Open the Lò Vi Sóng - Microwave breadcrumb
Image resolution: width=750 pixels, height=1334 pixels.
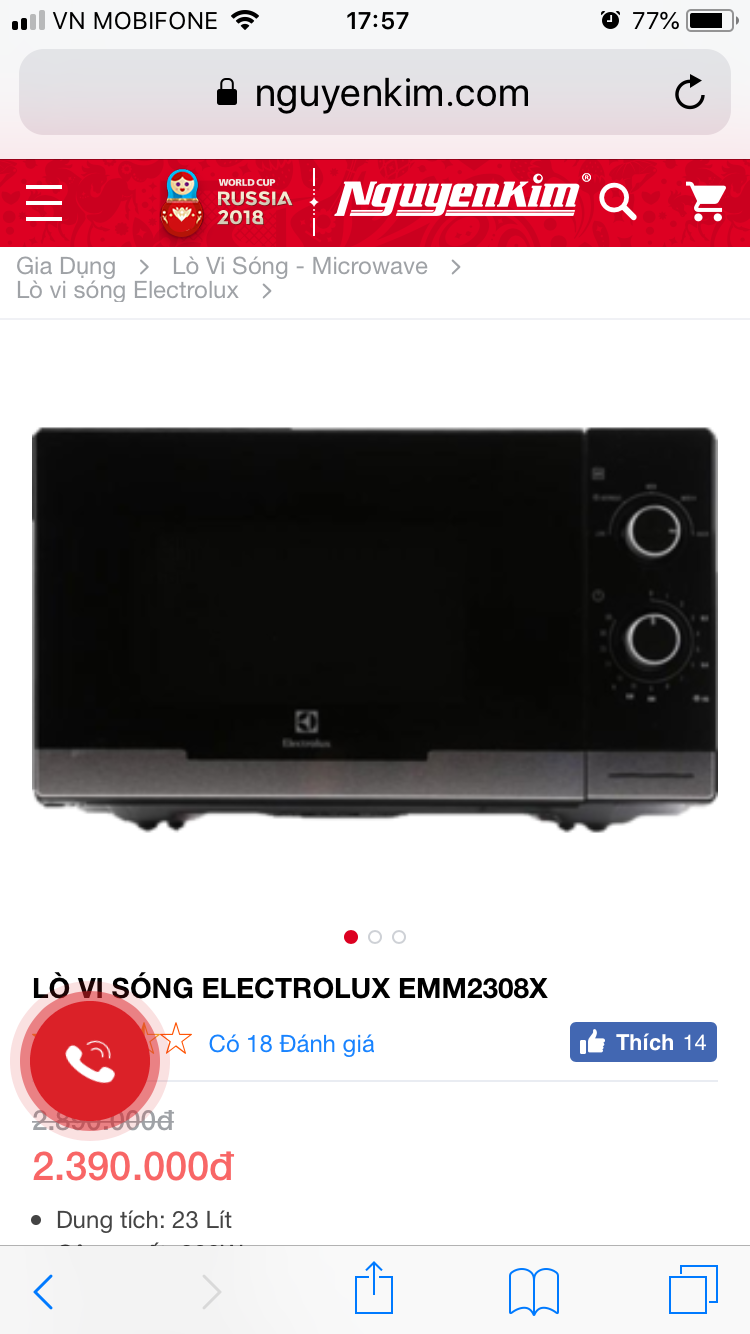(300, 266)
